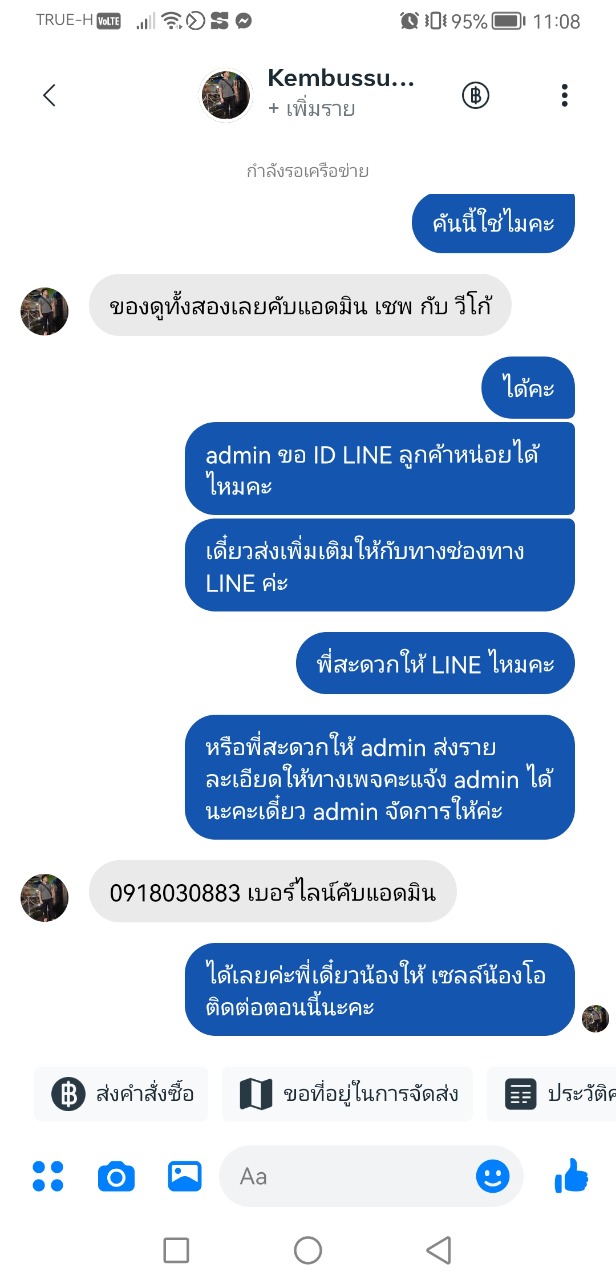616x1280 pixels.
Task: Open the ประวัติ chip
Action: (556, 1094)
